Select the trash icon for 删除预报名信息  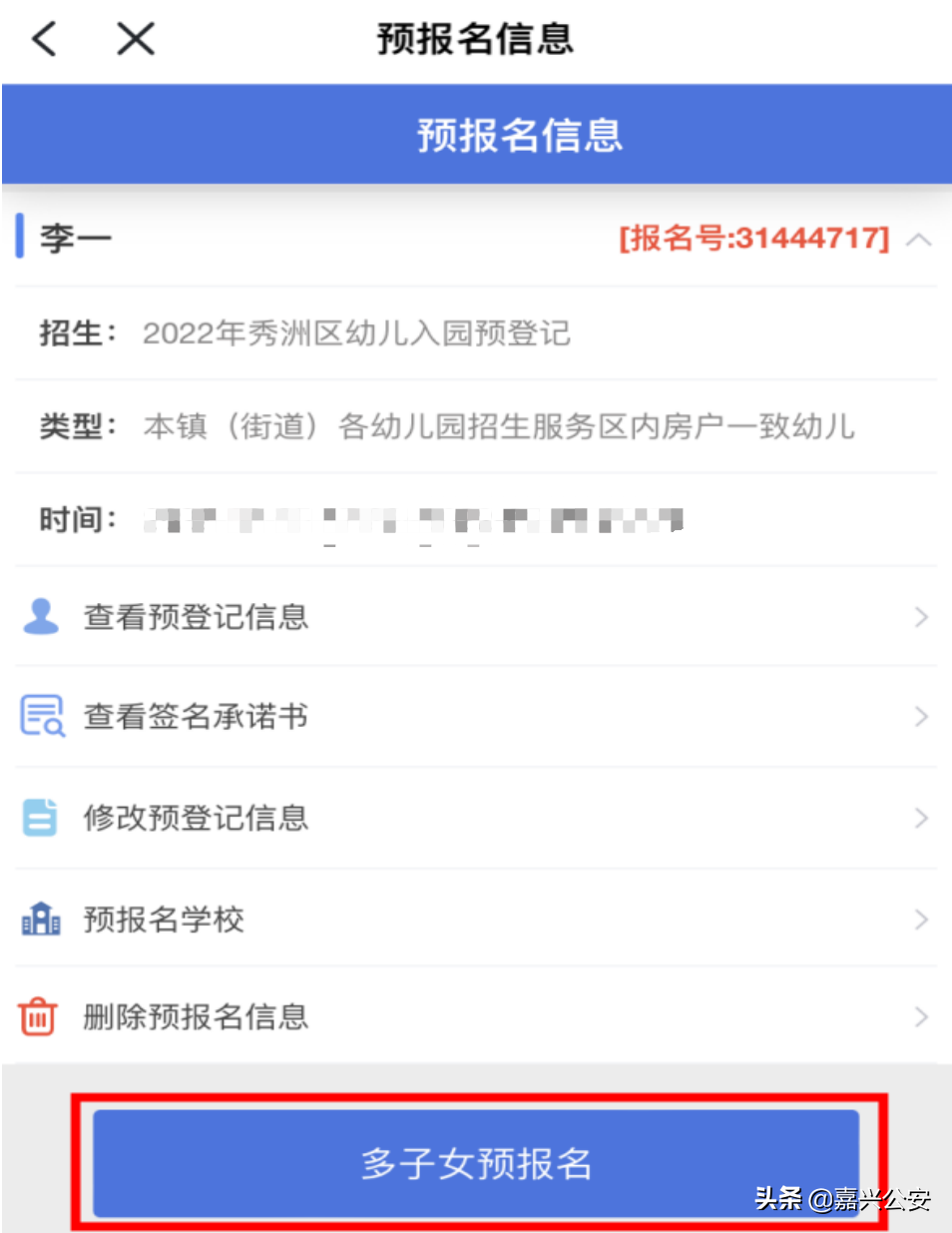[x=36, y=1017]
